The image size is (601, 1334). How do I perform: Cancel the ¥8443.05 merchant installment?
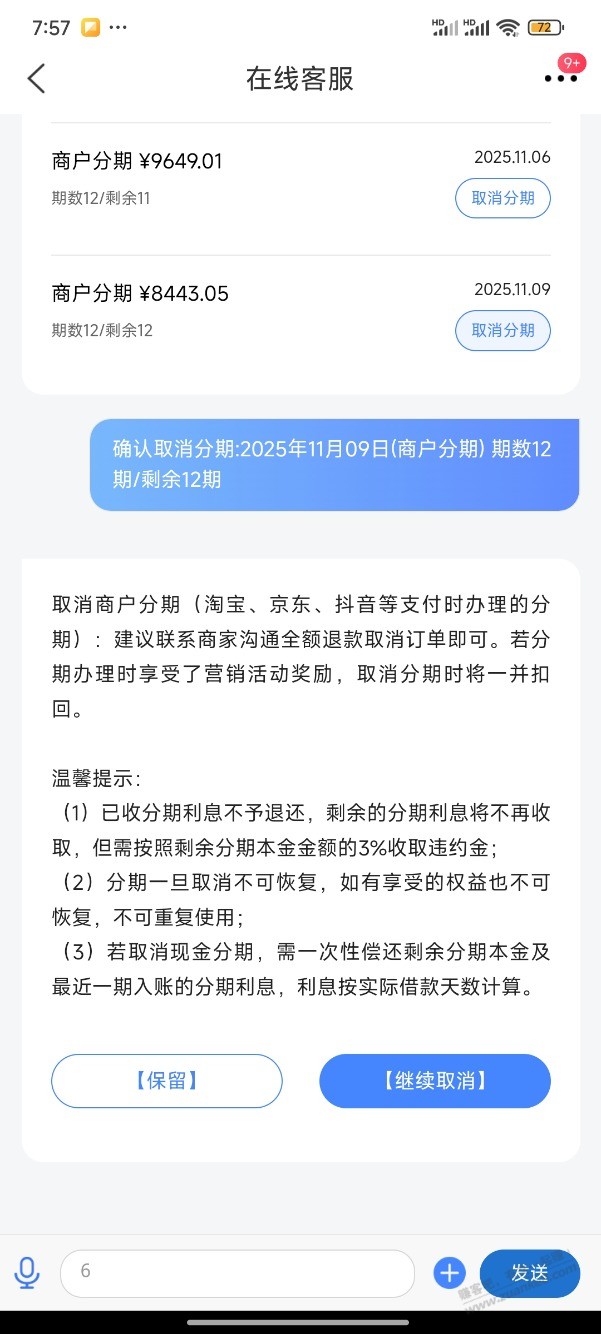click(x=503, y=330)
